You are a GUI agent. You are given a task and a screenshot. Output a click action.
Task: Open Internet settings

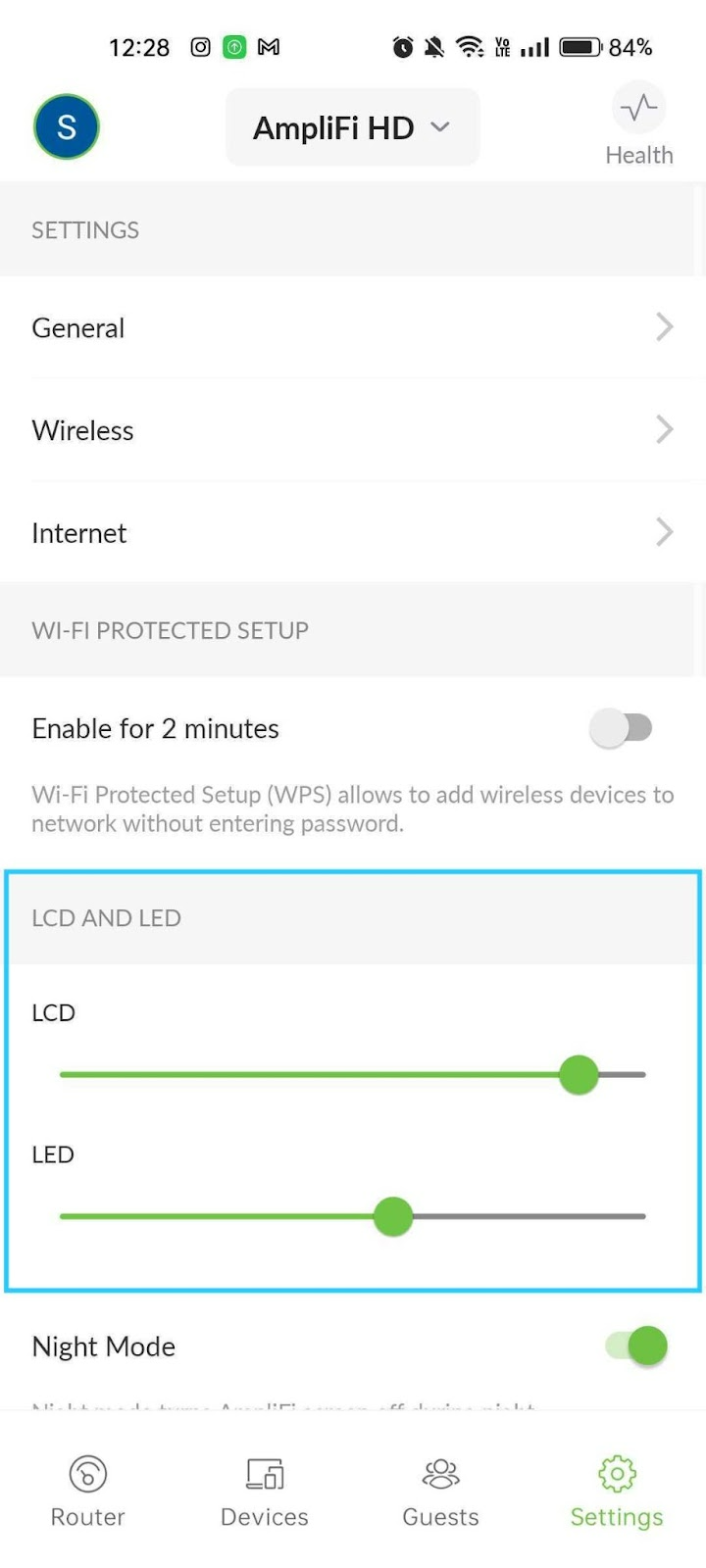353,532
